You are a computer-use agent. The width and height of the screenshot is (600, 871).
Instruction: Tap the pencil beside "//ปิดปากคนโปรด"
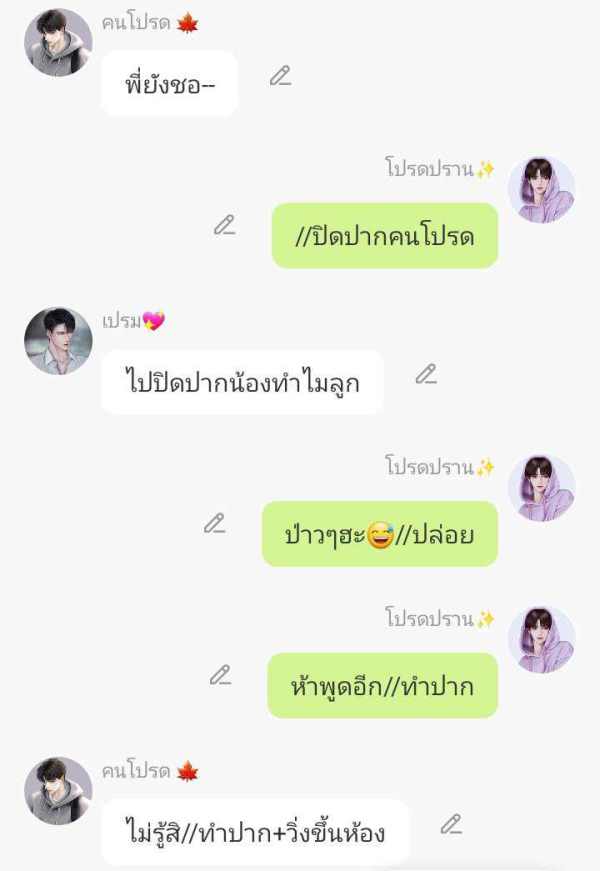coord(224,225)
